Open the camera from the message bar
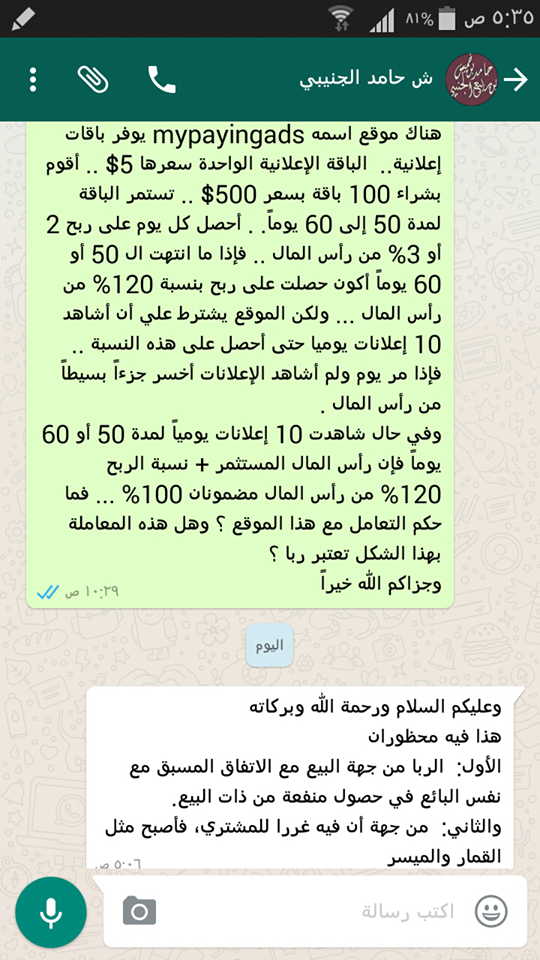 tap(140, 910)
